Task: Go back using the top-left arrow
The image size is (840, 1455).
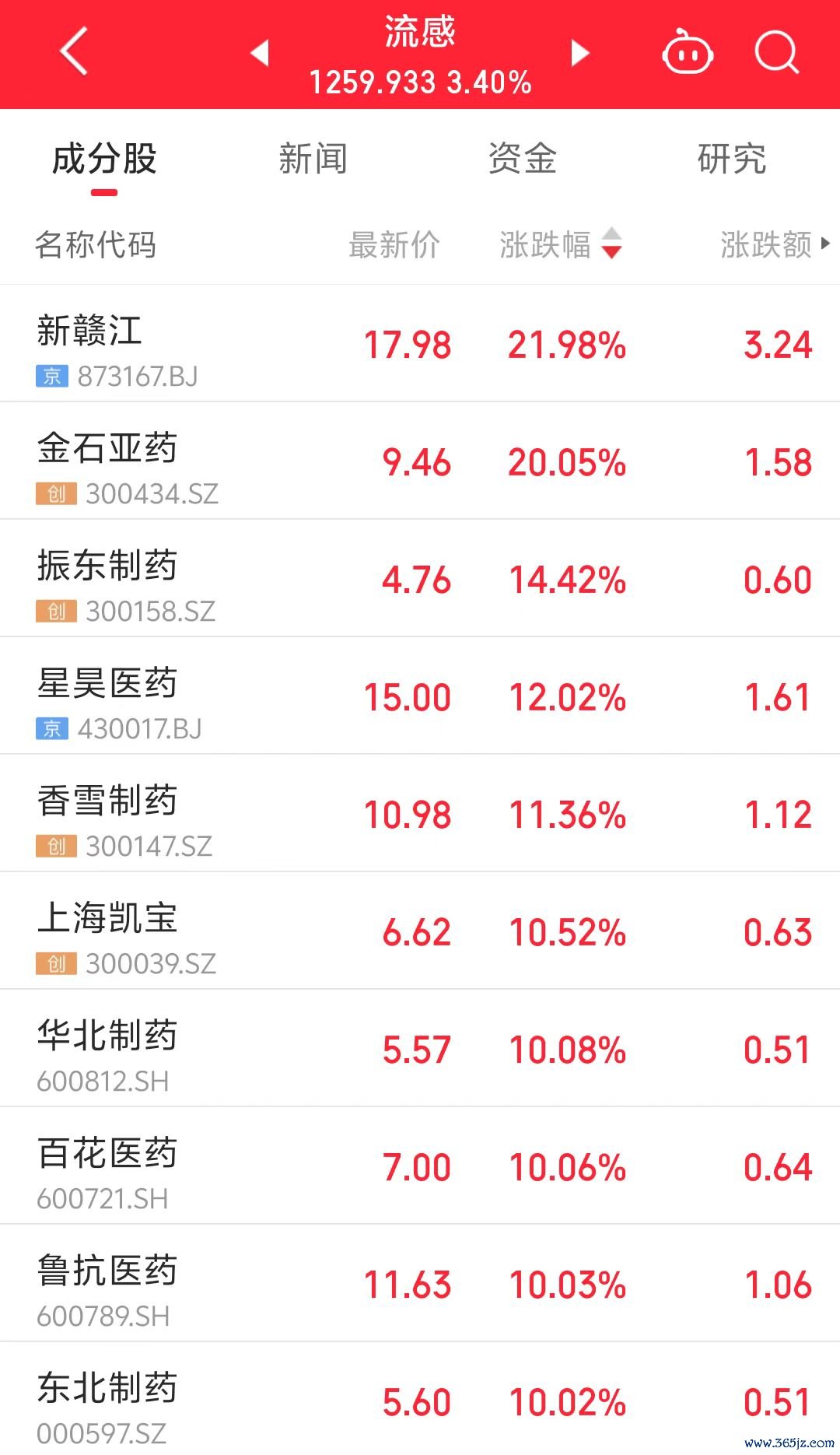Action: [x=74, y=52]
